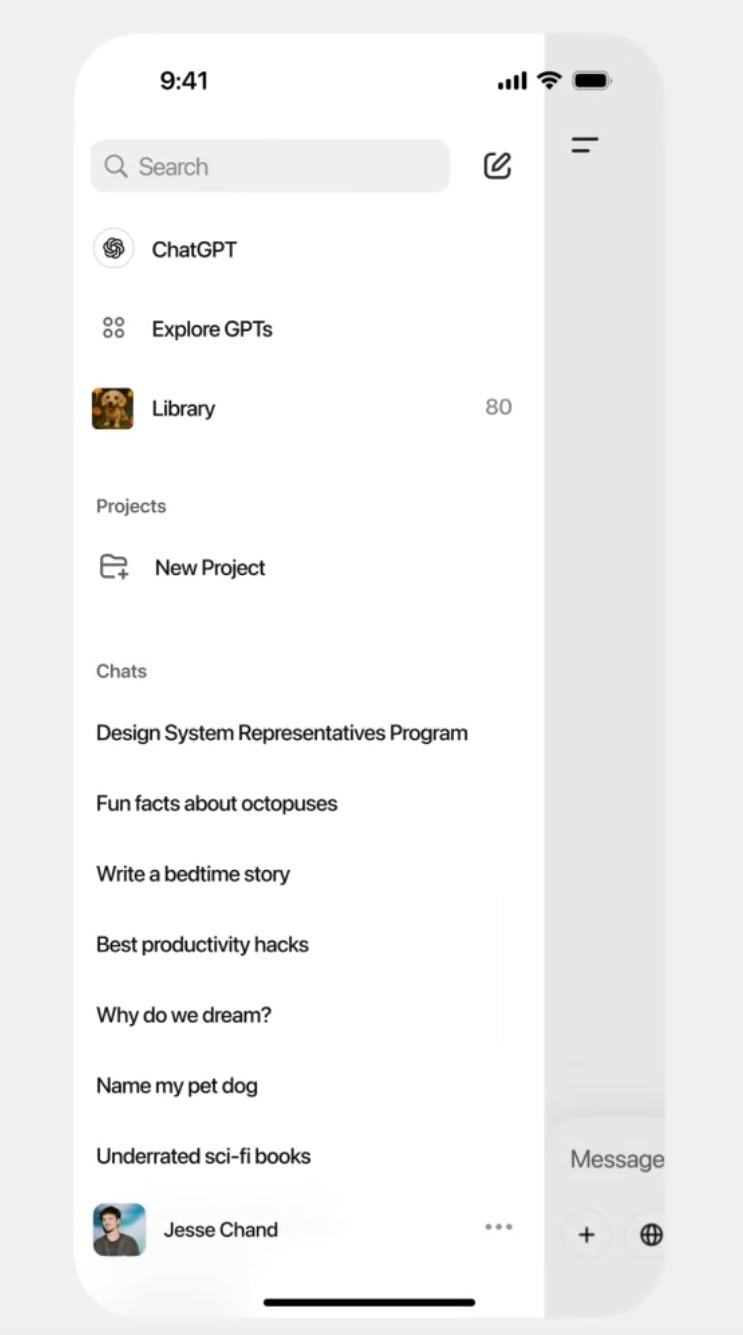Open Underrated sci-fi books chat
Image resolution: width=743 pixels, height=1335 pixels.
point(203,1156)
